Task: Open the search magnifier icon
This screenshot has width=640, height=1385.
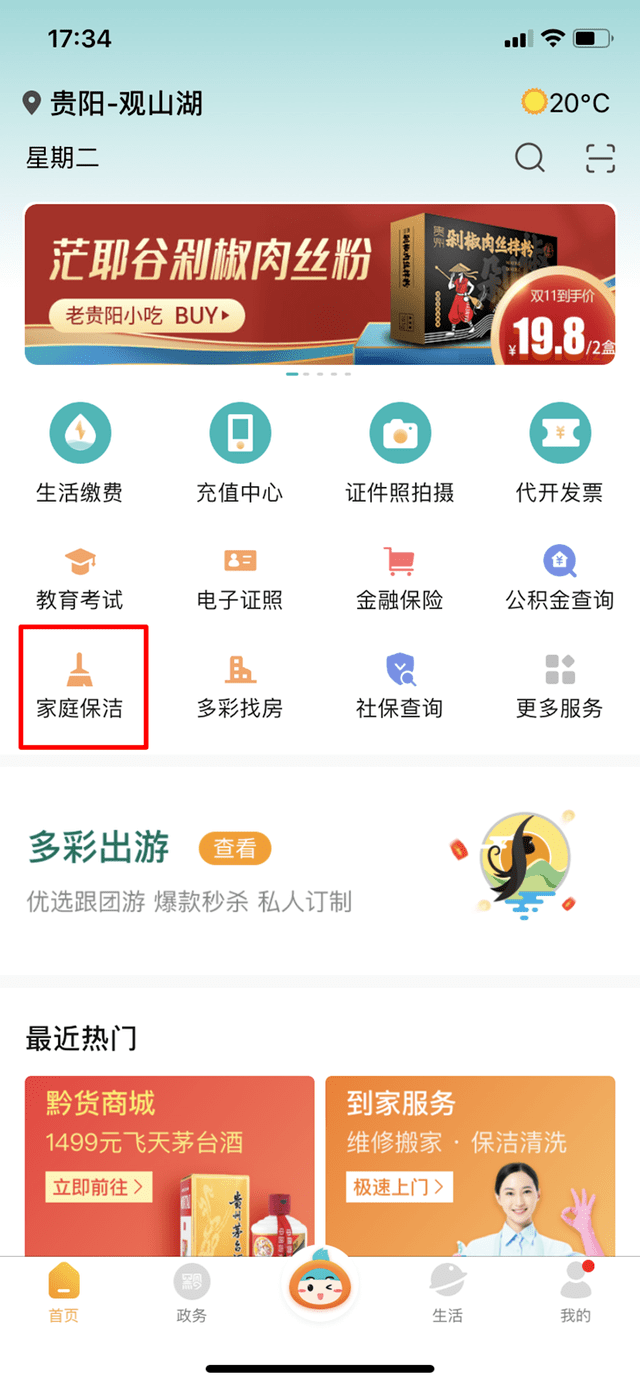Action: click(x=529, y=157)
